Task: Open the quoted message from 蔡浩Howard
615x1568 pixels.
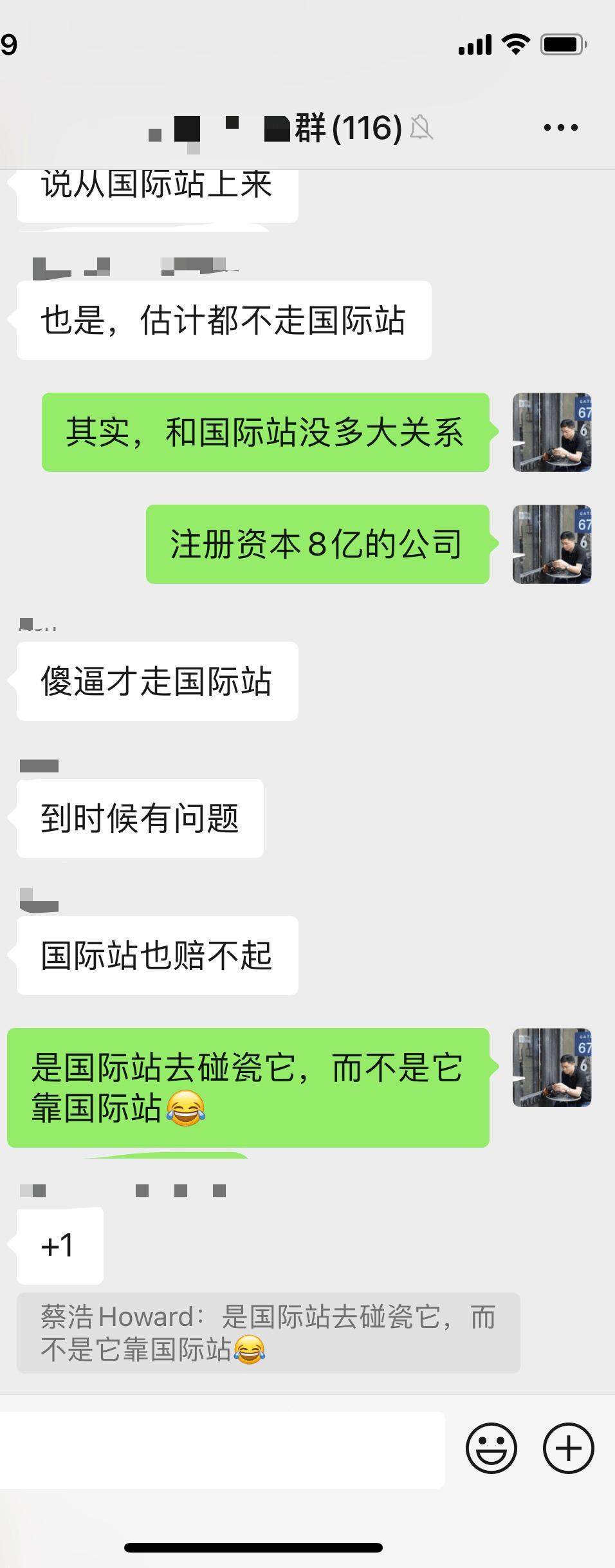Action: point(268,1332)
